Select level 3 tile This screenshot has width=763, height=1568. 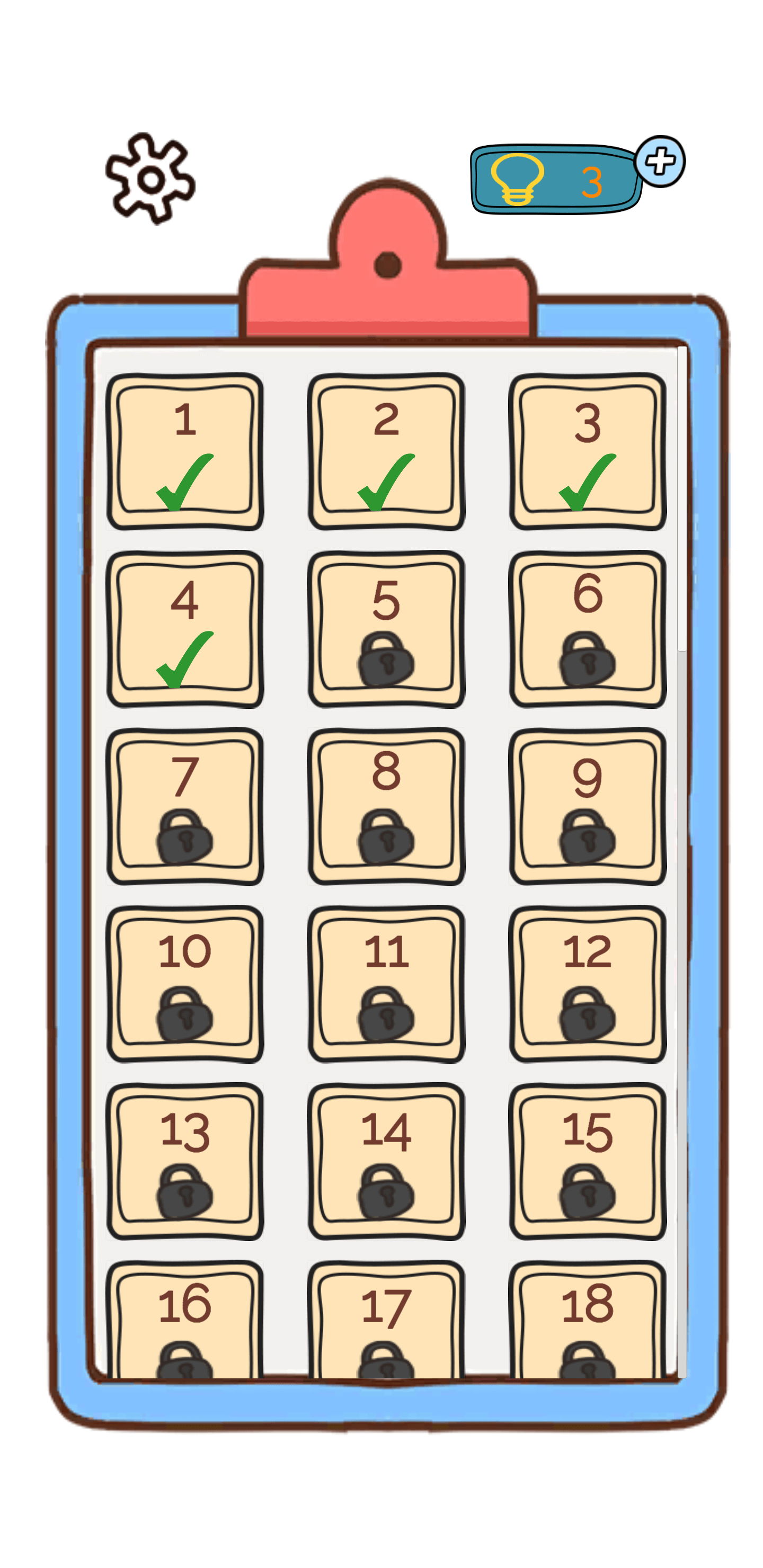tap(588, 452)
